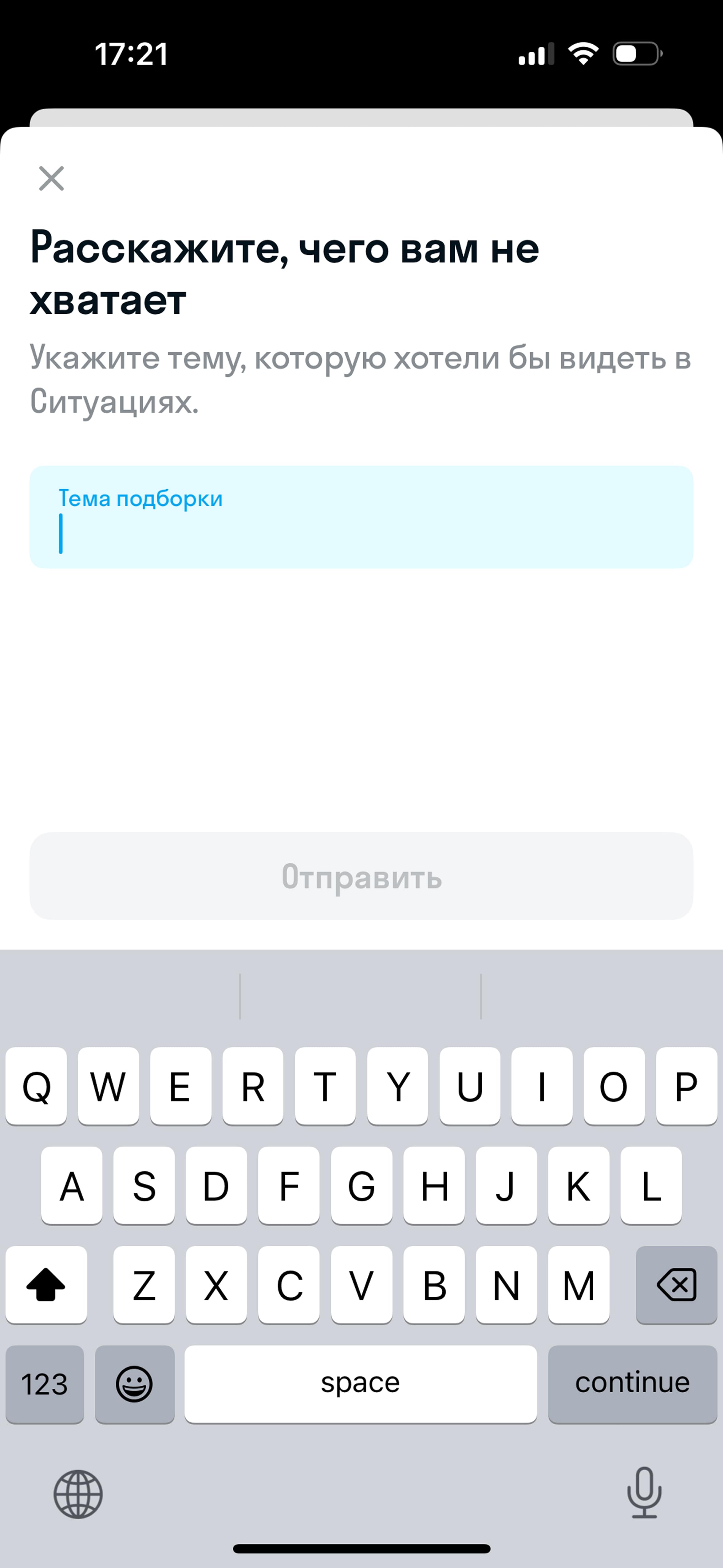Screen dimensions: 723x1568
Task: Hit the backspace key on the keyboard
Action: (676, 1285)
